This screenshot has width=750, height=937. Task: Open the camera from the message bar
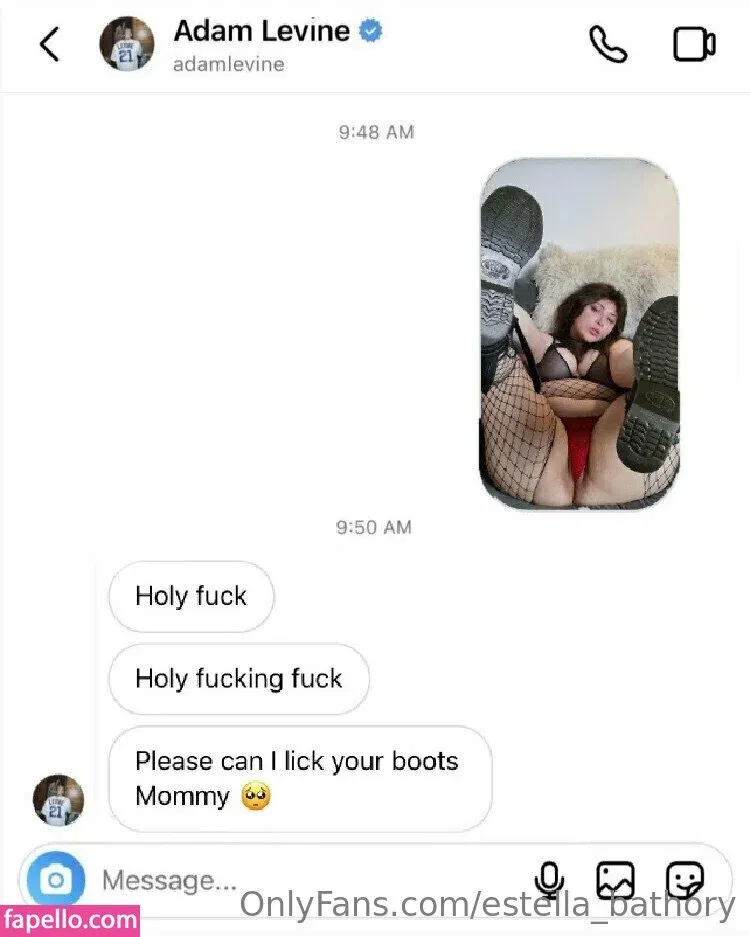57,881
